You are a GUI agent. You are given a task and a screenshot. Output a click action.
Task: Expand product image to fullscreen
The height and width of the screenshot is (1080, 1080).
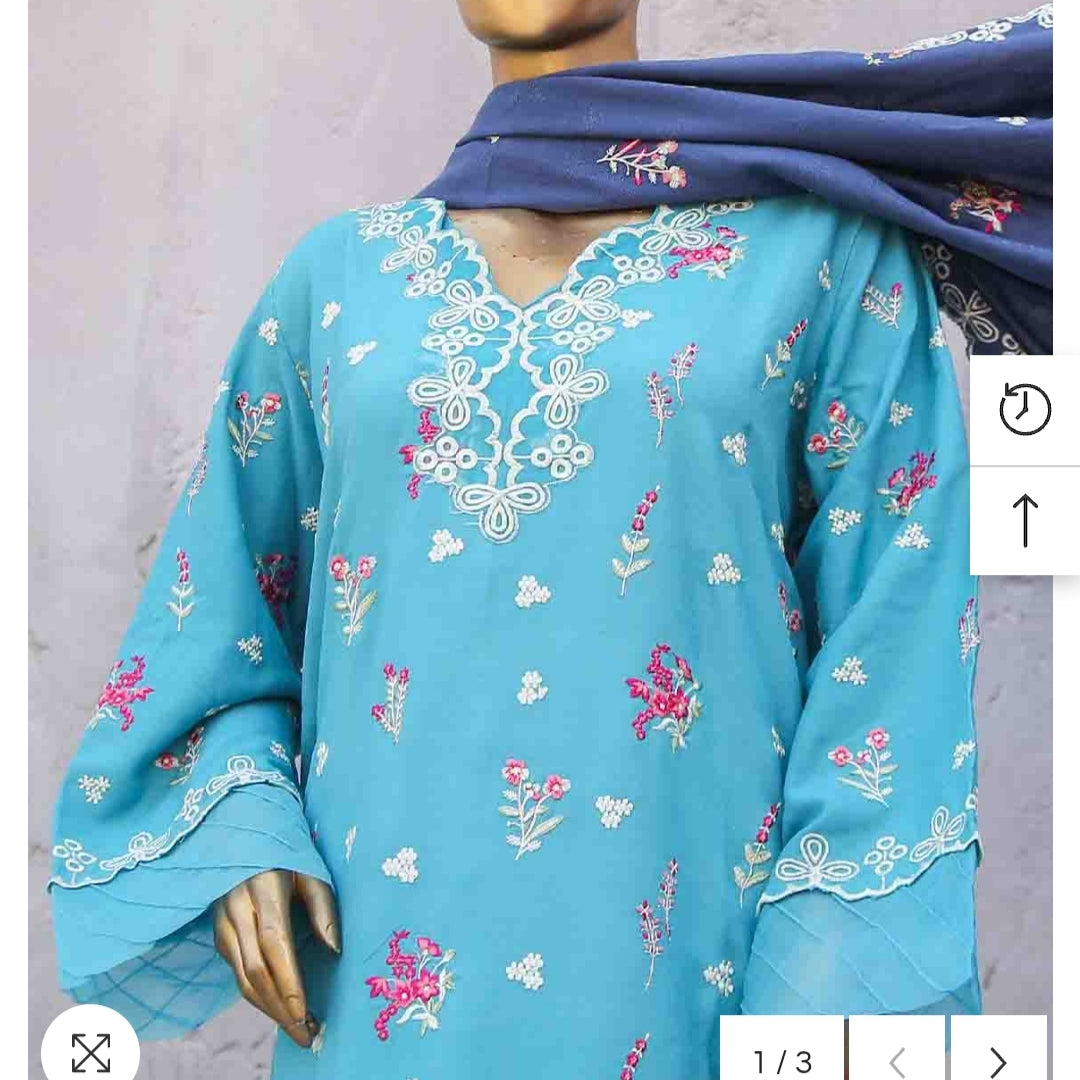click(x=90, y=1052)
